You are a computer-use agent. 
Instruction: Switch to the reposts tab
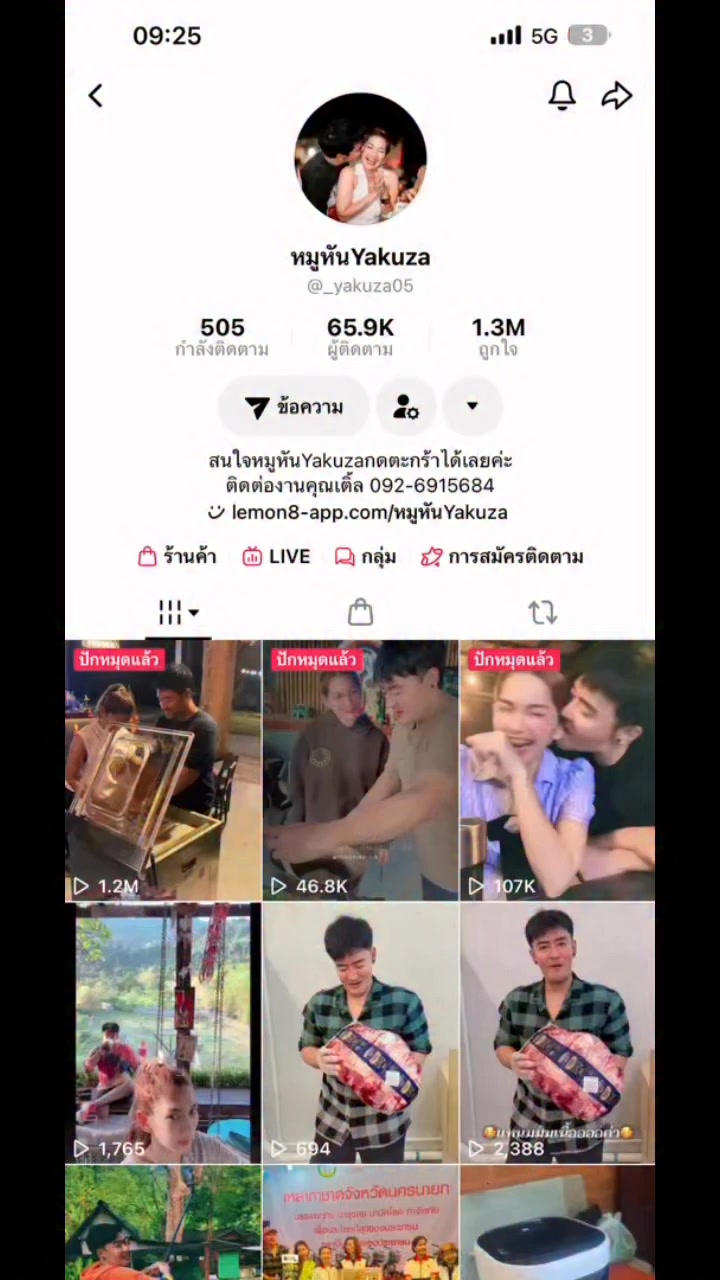pos(542,612)
